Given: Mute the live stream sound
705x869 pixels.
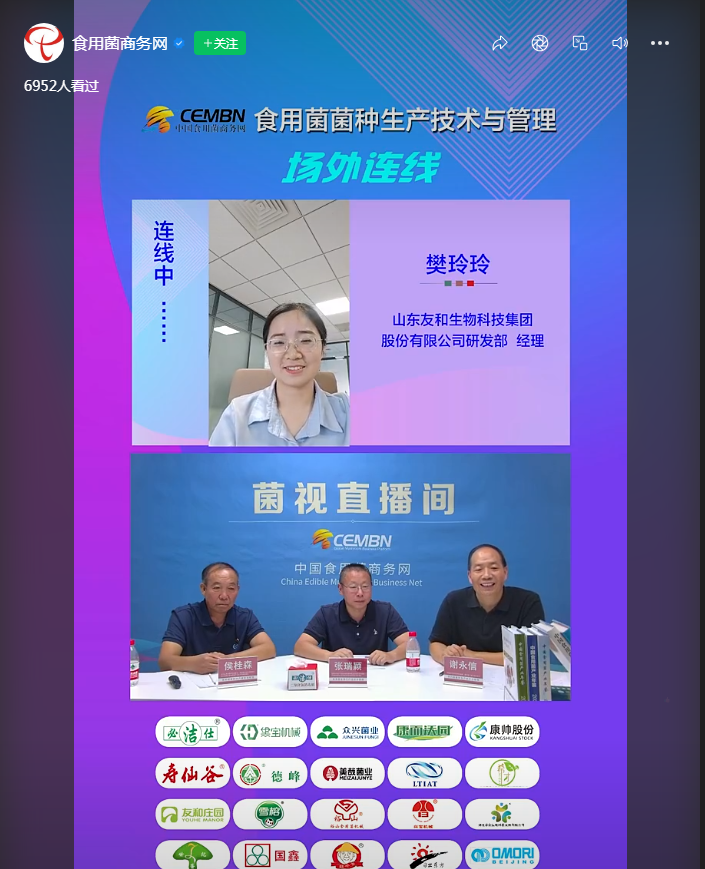Looking at the screenshot, I should (619, 43).
